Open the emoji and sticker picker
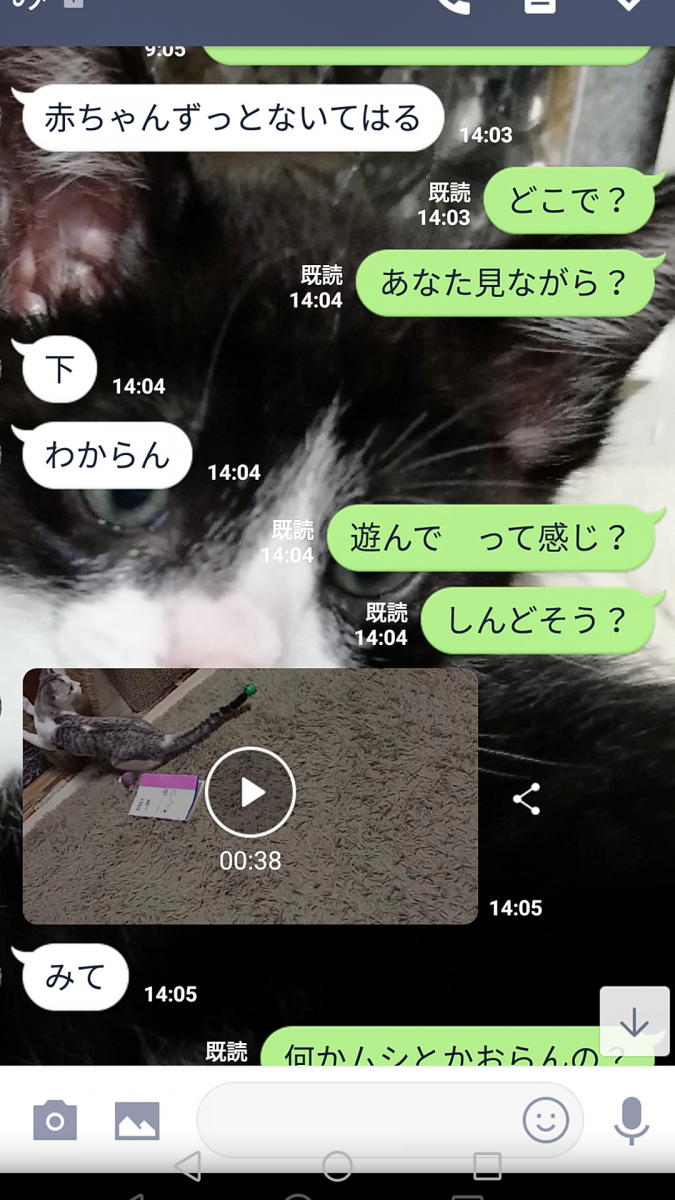The width and height of the screenshot is (675, 1200). [x=546, y=1120]
